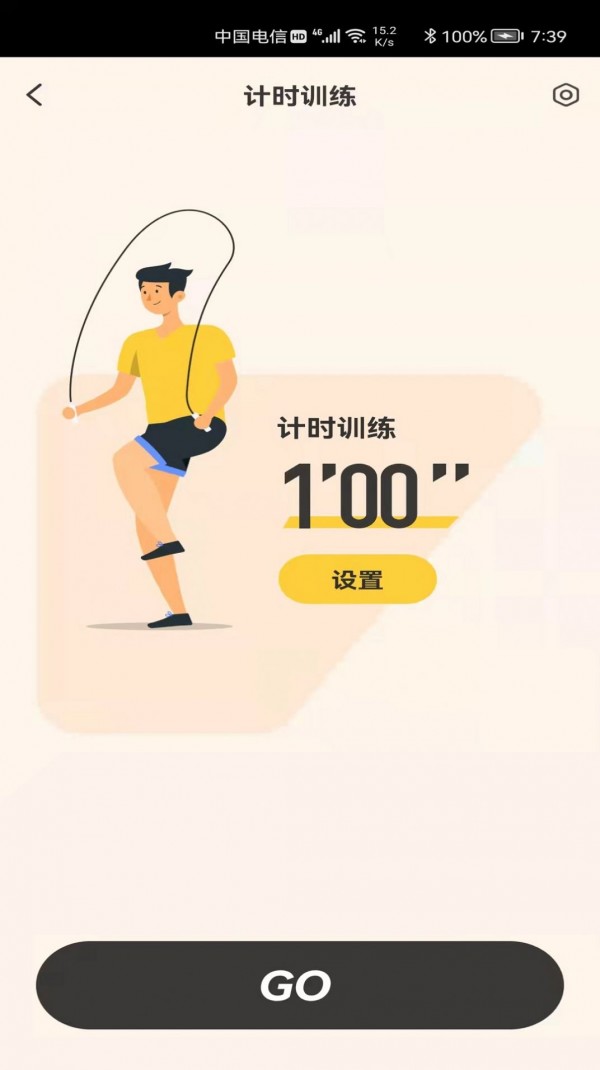This screenshot has height=1070, width=600.
Task: Tap the 设置 button to set time
Action: click(x=357, y=580)
